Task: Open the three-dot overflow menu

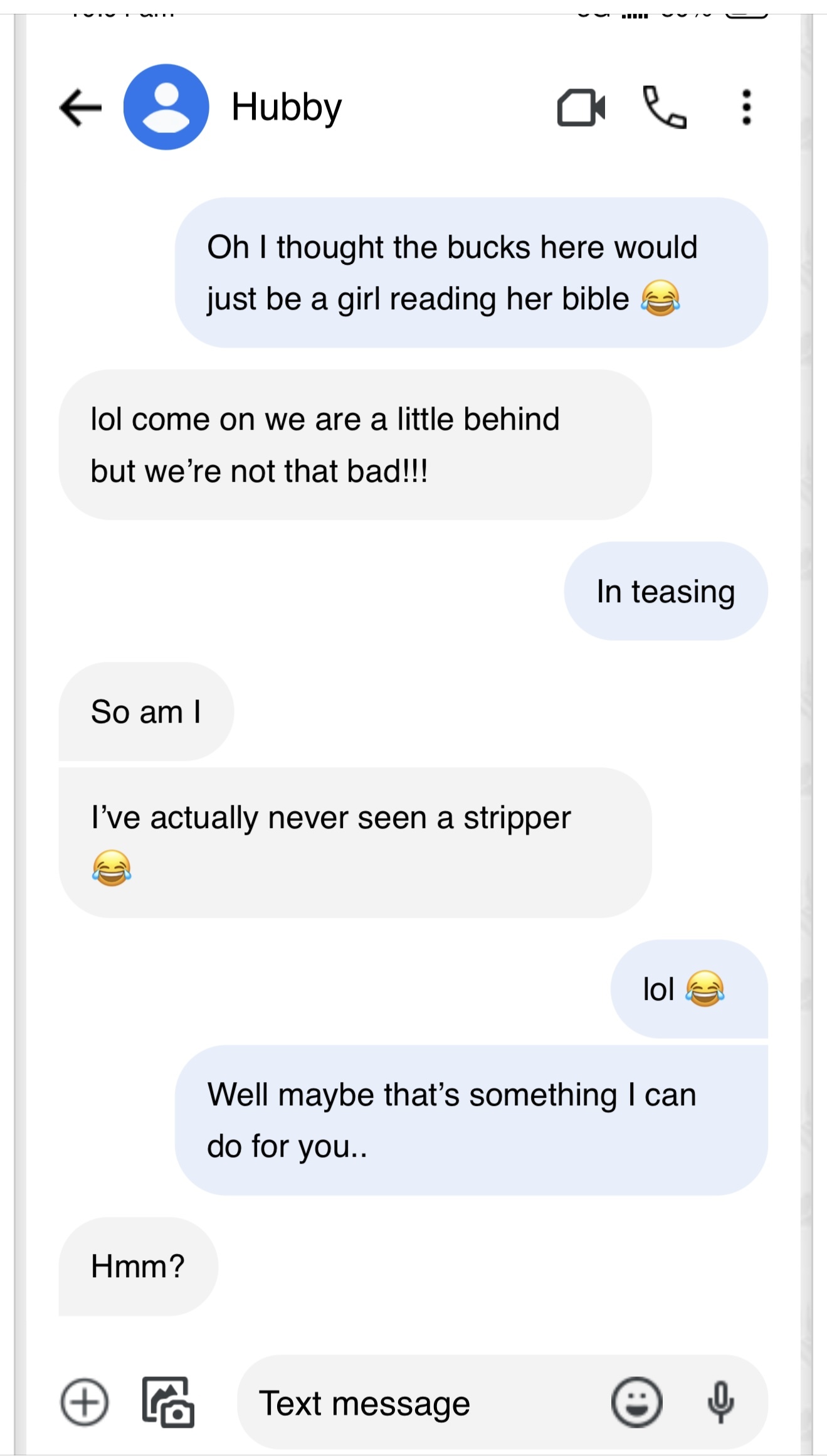Action: click(x=746, y=107)
